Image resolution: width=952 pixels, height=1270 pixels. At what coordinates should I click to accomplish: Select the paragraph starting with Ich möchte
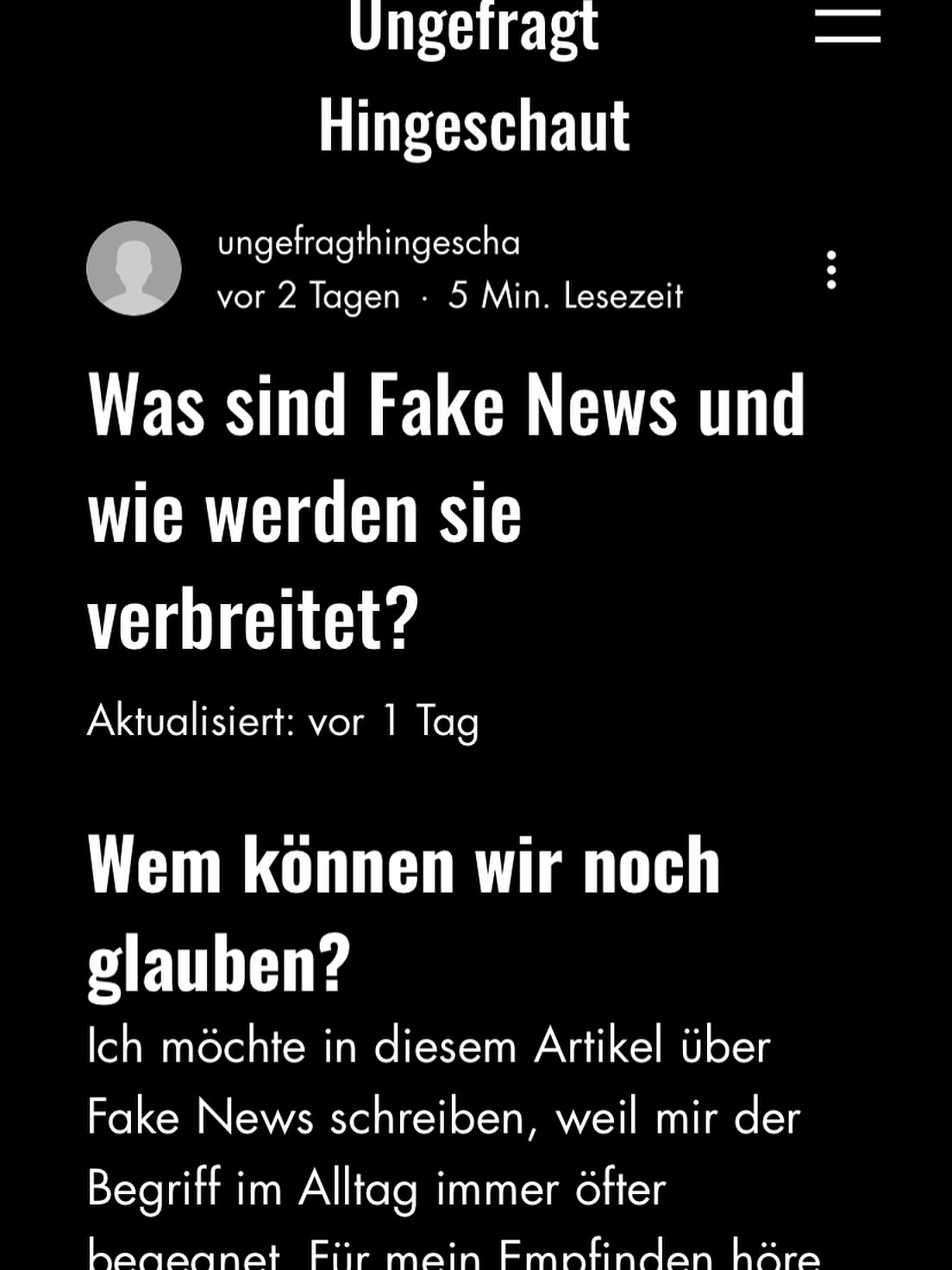coord(431,1117)
